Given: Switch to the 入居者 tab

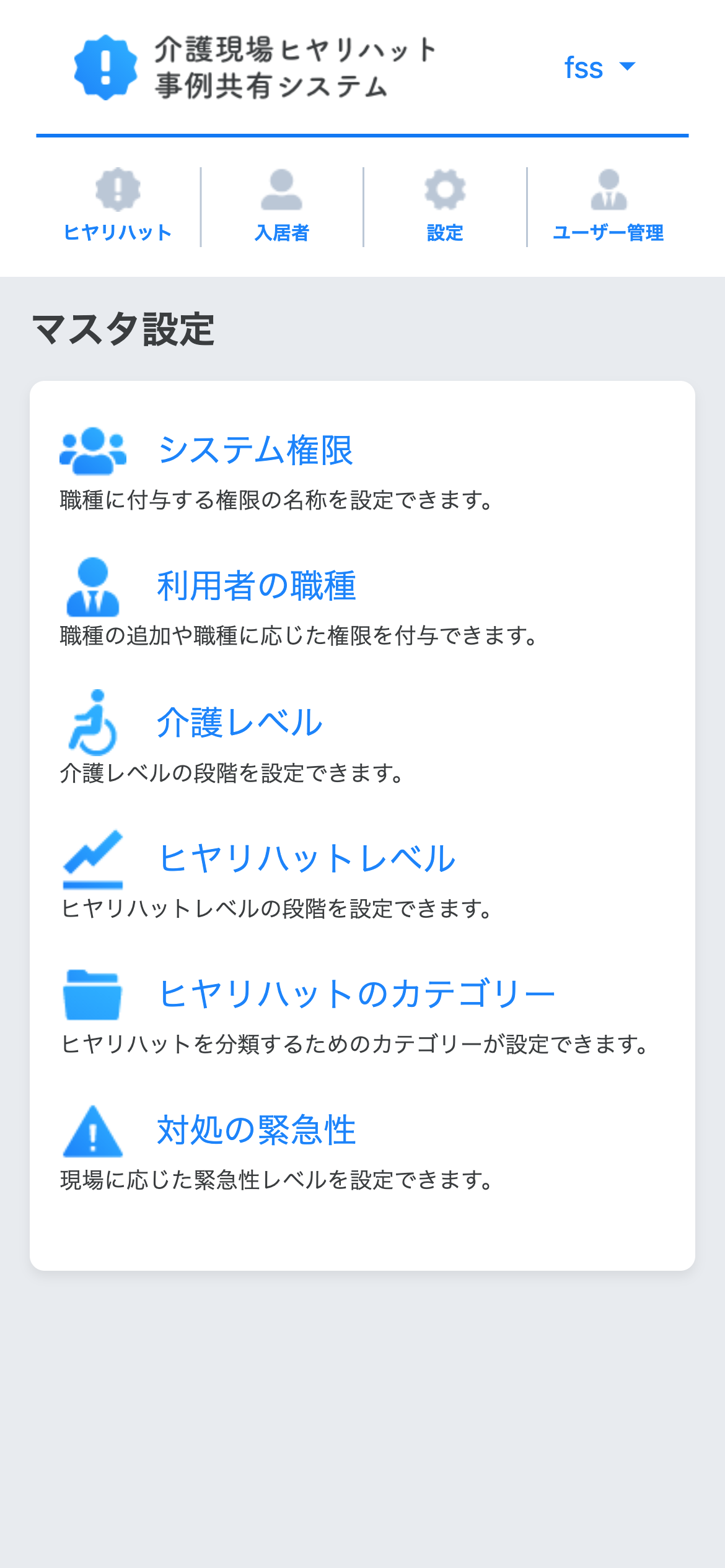Looking at the screenshot, I should [x=282, y=206].
